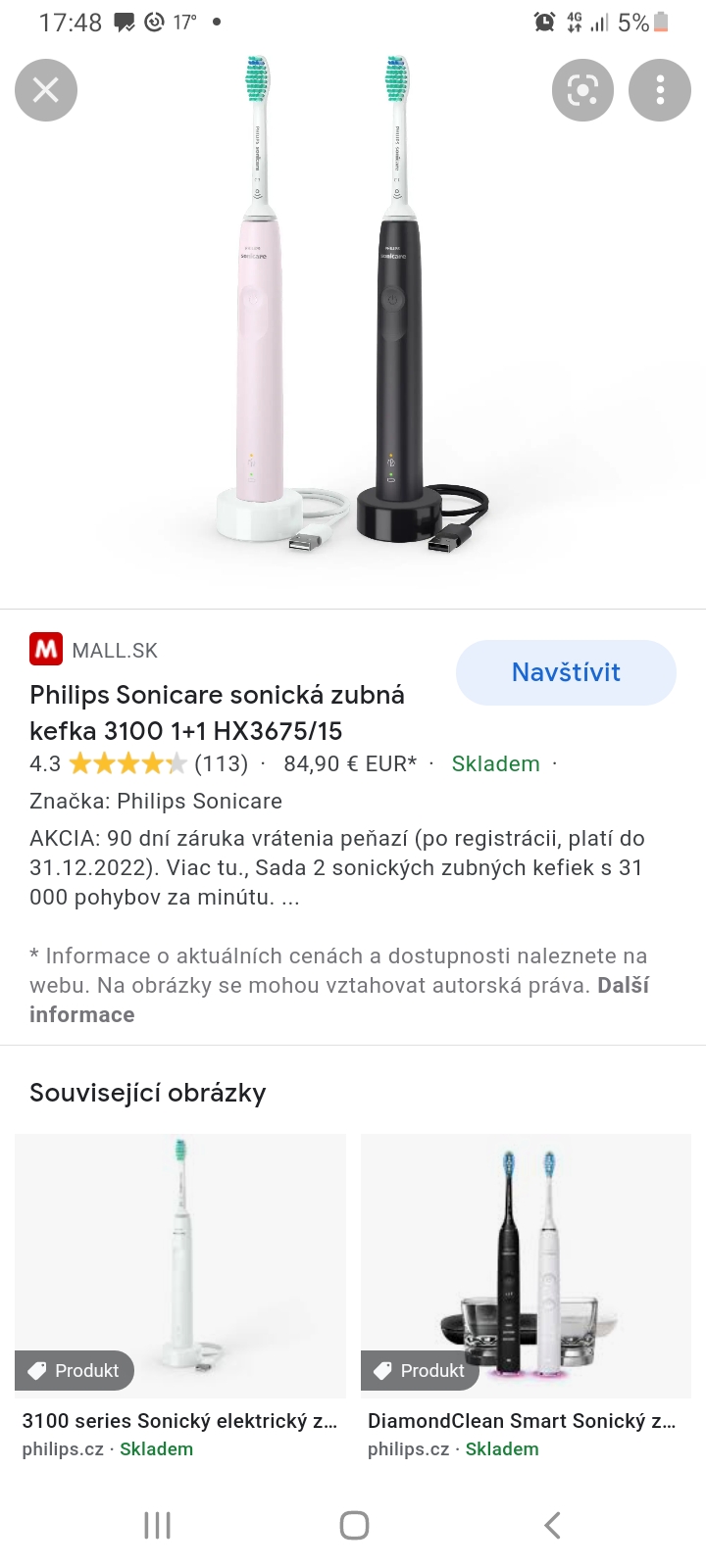Viewport: 706px width, 1568px height.
Task: Open the DiamondClean Smart Sonický related image
Action: click(x=526, y=1266)
